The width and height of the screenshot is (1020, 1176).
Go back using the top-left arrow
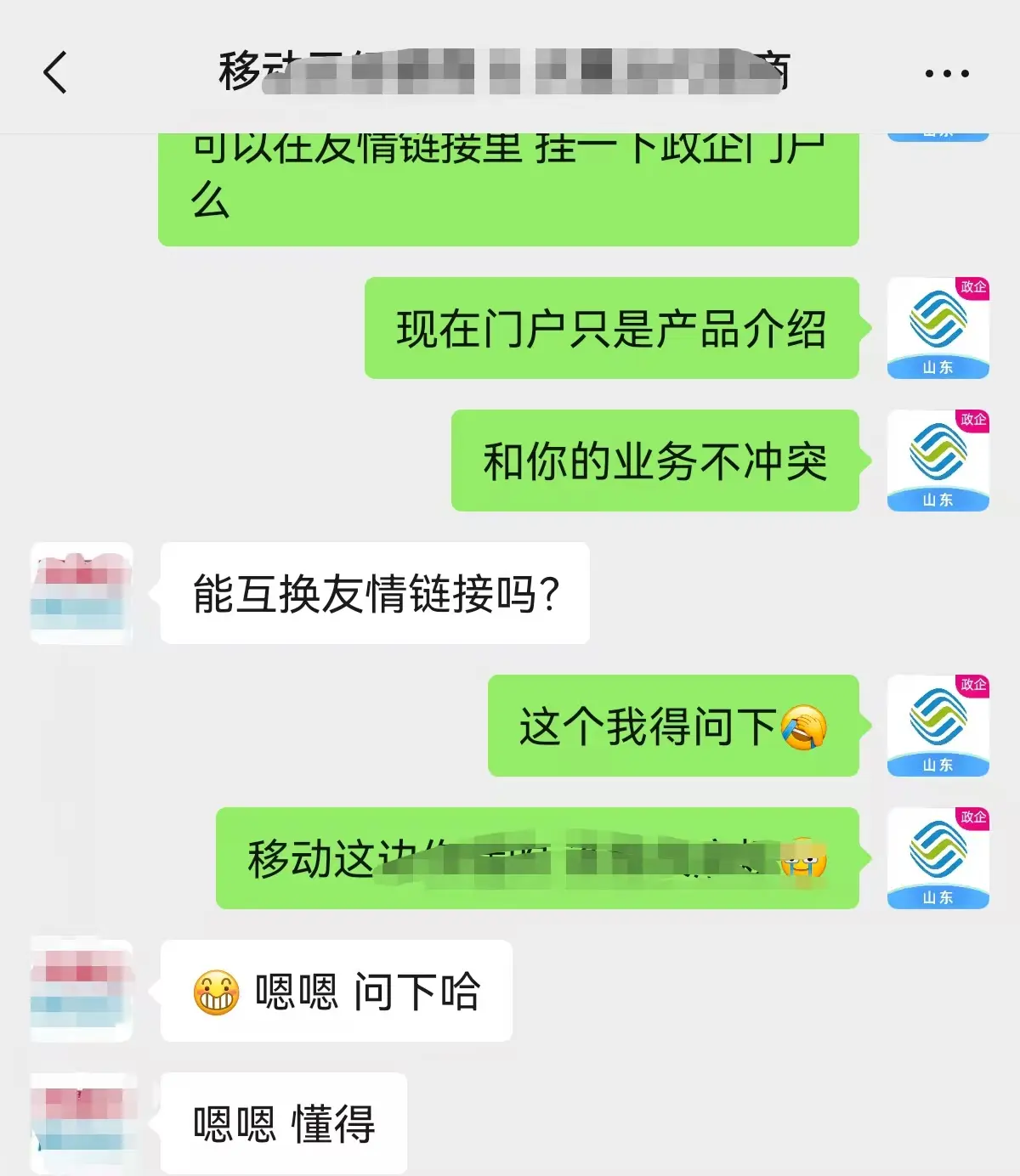[x=55, y=72]
